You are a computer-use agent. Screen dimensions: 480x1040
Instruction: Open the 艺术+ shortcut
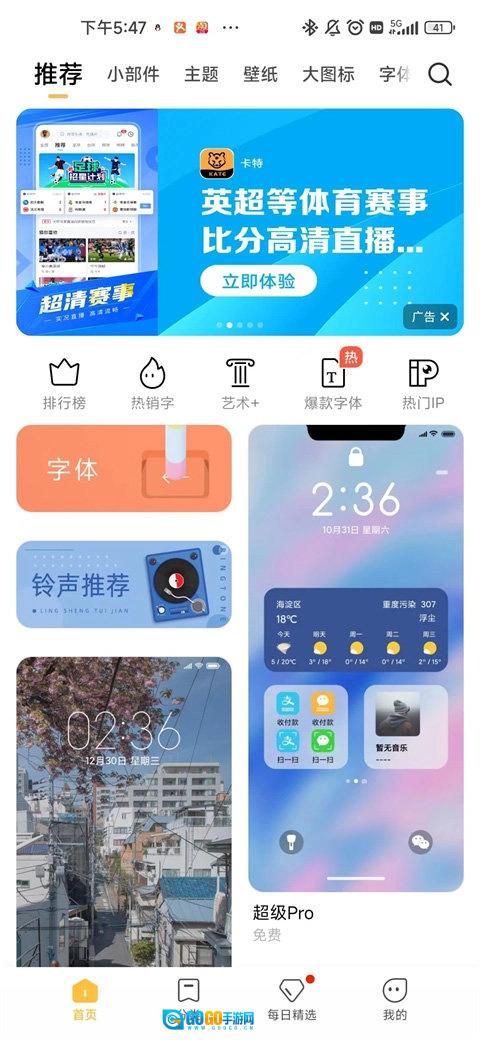pos(240,384)
